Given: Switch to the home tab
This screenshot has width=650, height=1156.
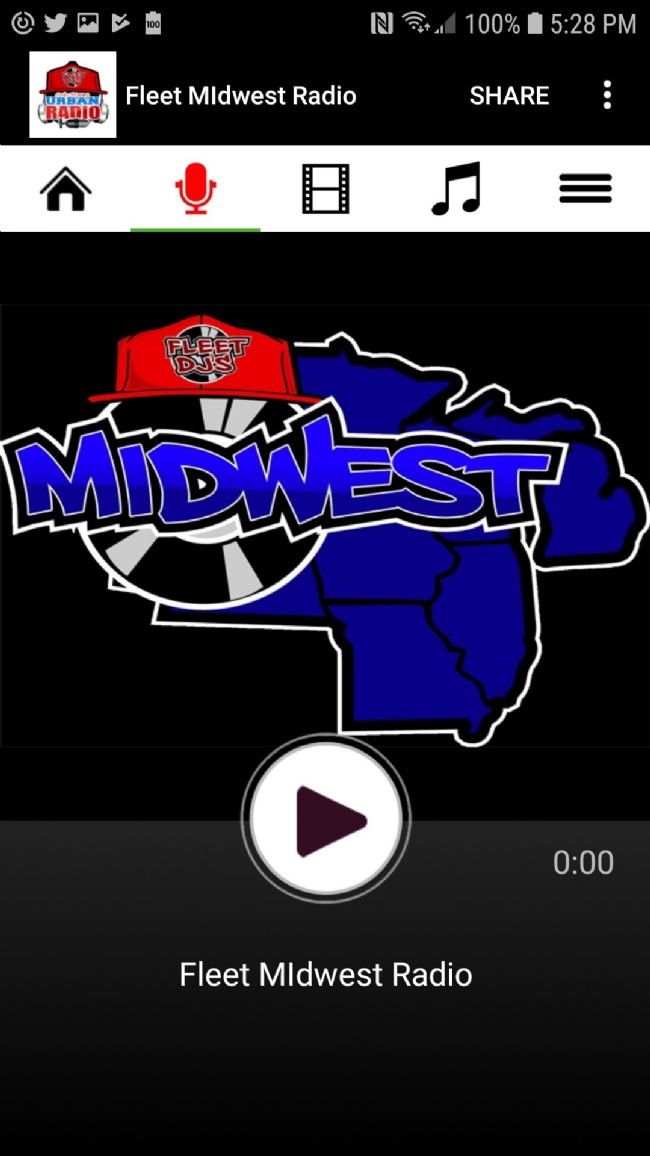Looking at the screenshot, I should pos(65,189).
